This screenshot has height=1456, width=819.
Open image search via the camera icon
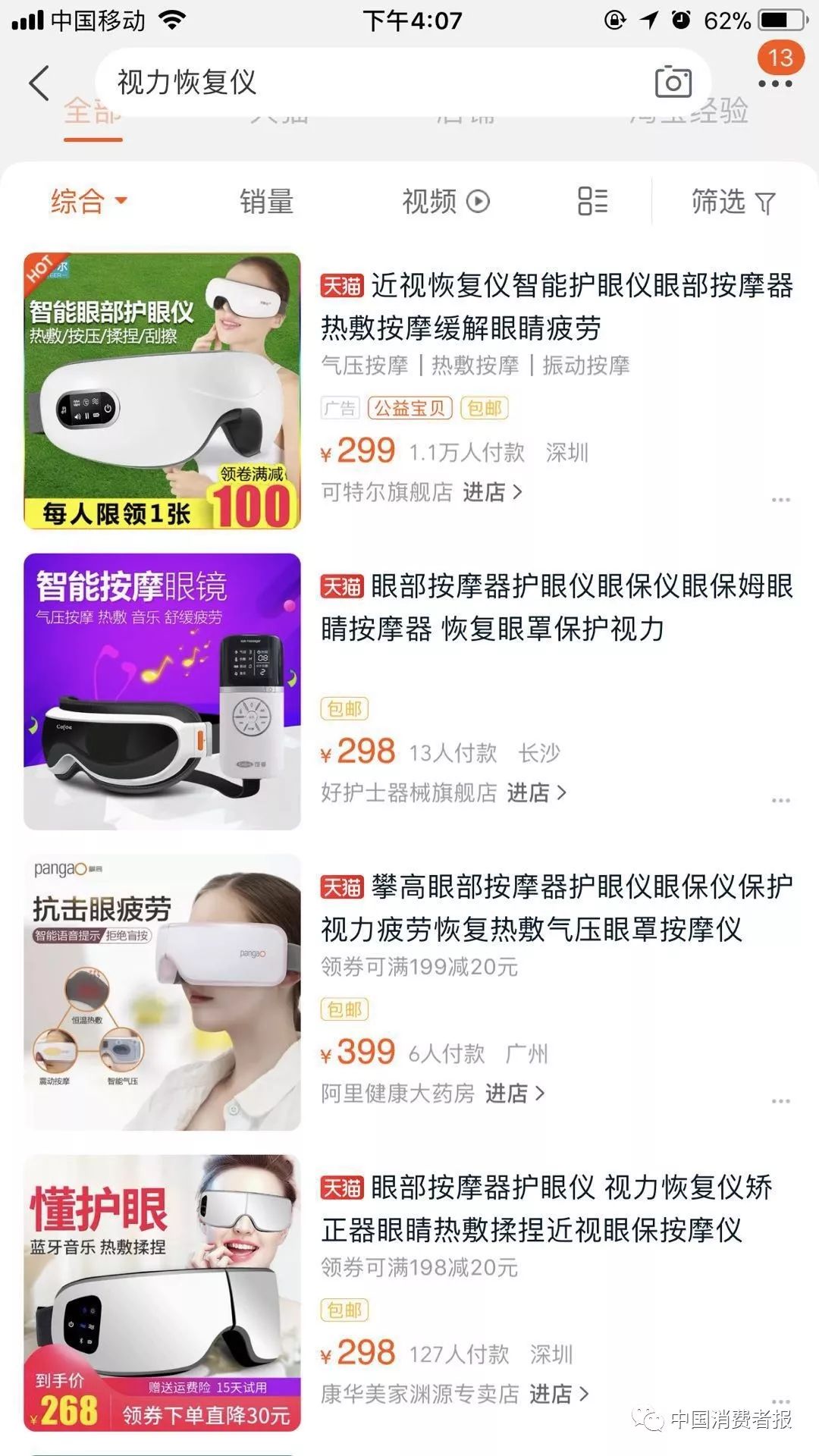[673, 81]
